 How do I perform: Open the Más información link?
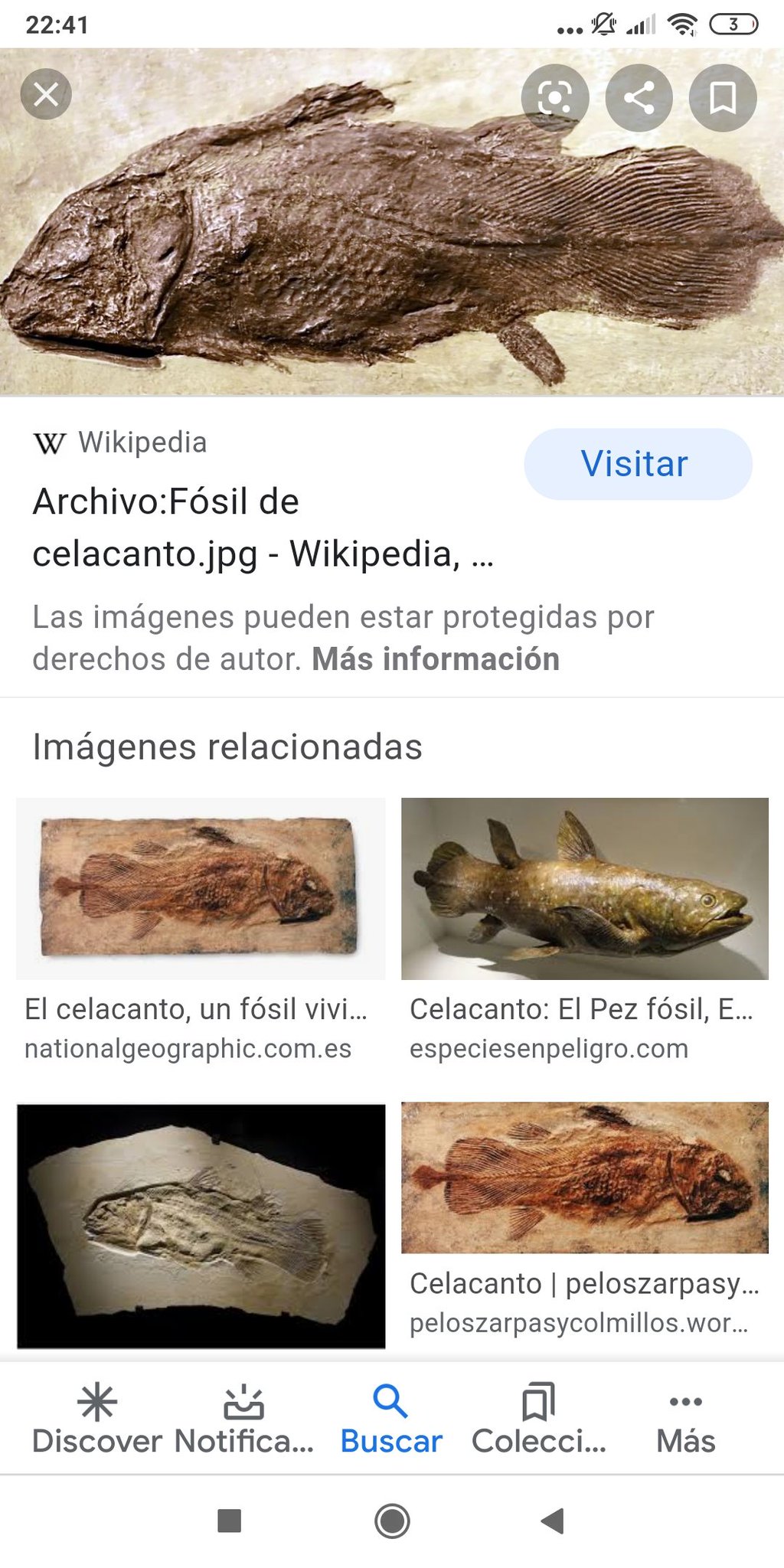[436, 659]
